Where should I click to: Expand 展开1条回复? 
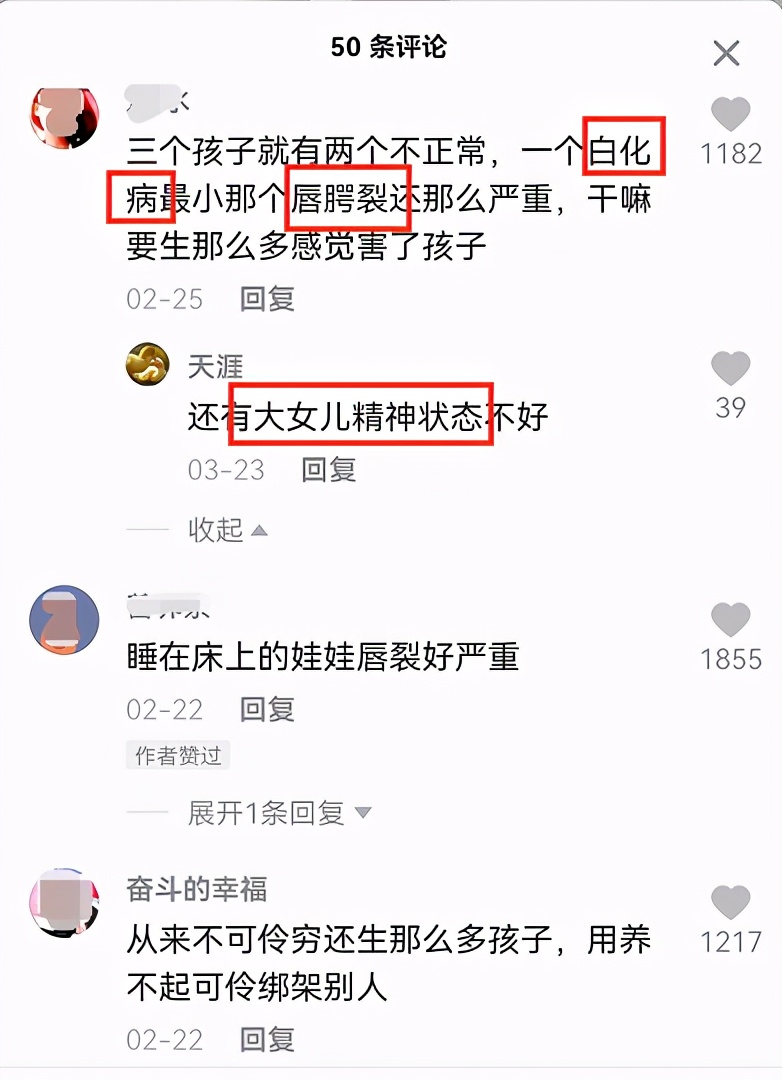click(x=278, y=813)
